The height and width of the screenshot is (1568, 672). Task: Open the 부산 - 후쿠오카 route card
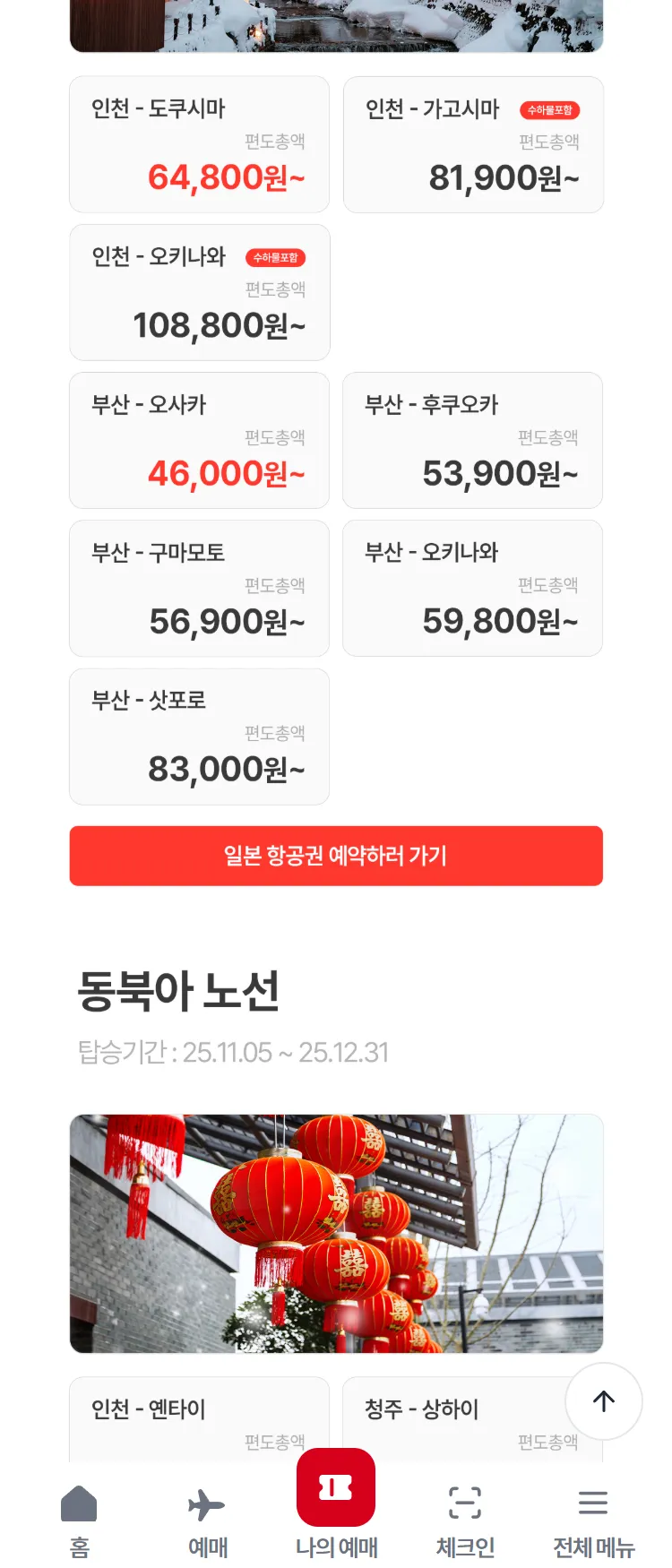pos(472,441)
